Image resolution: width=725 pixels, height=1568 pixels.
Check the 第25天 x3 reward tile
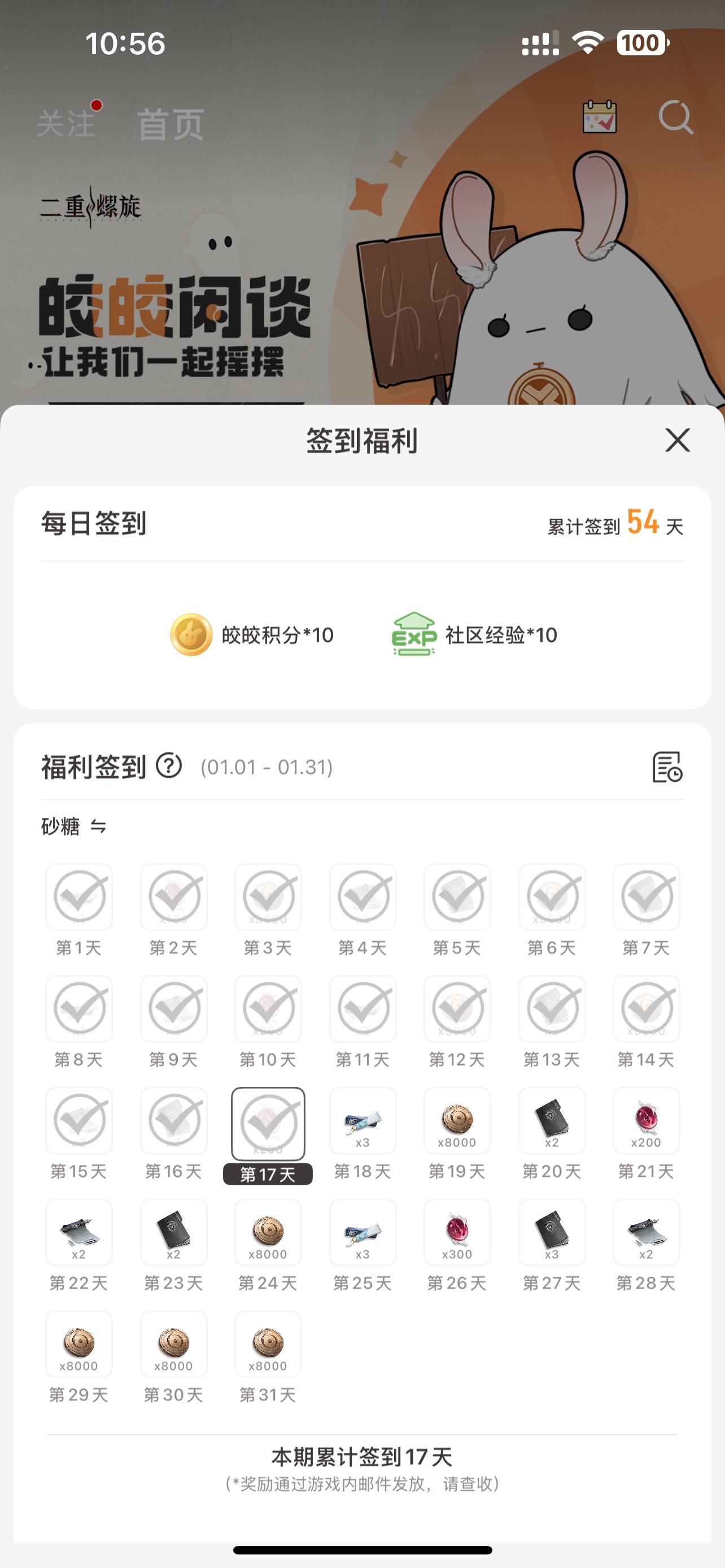[362, 1233]
